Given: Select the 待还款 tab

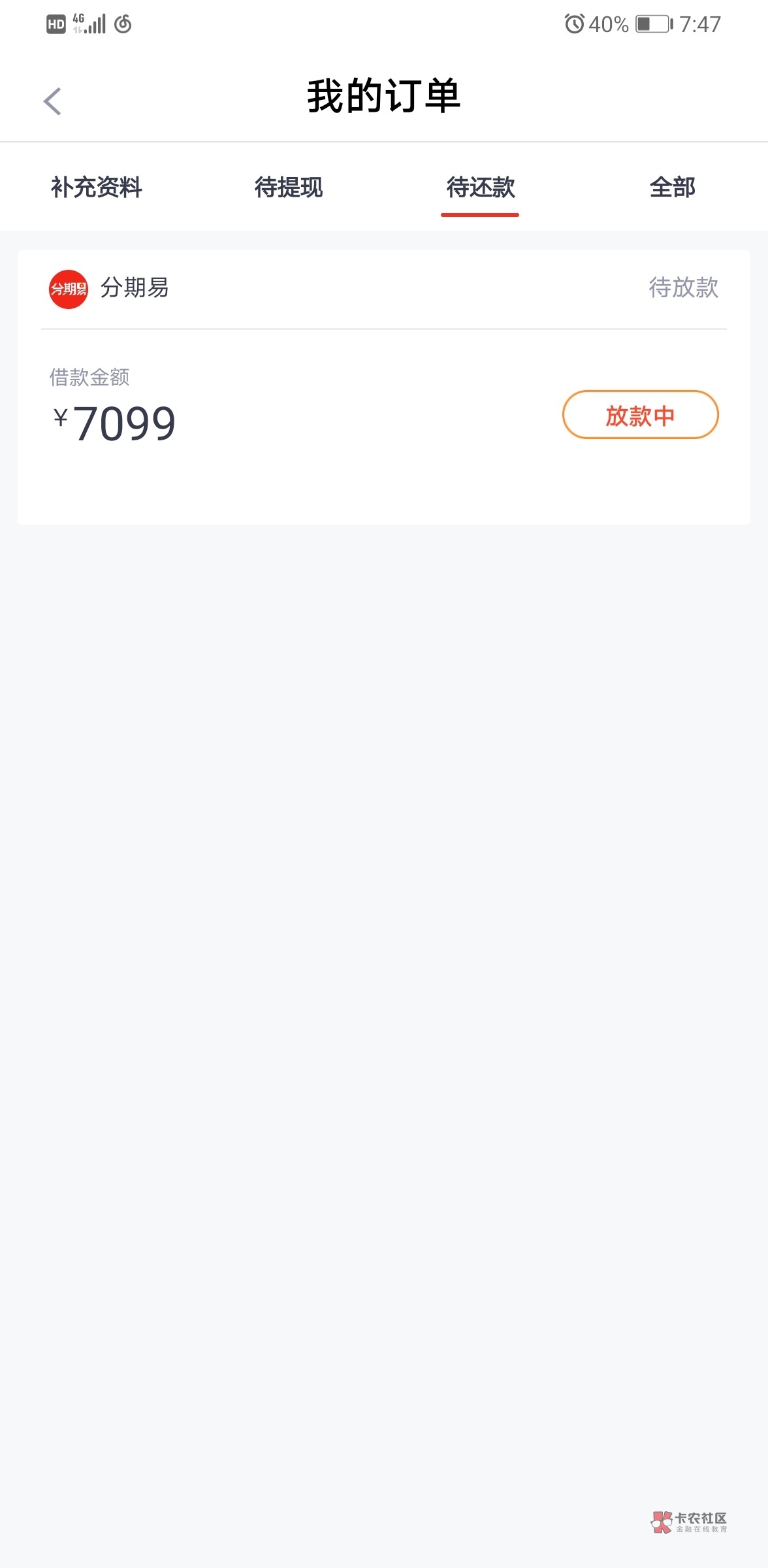Looking at the screenshot, I should click(x=481, y=188).
